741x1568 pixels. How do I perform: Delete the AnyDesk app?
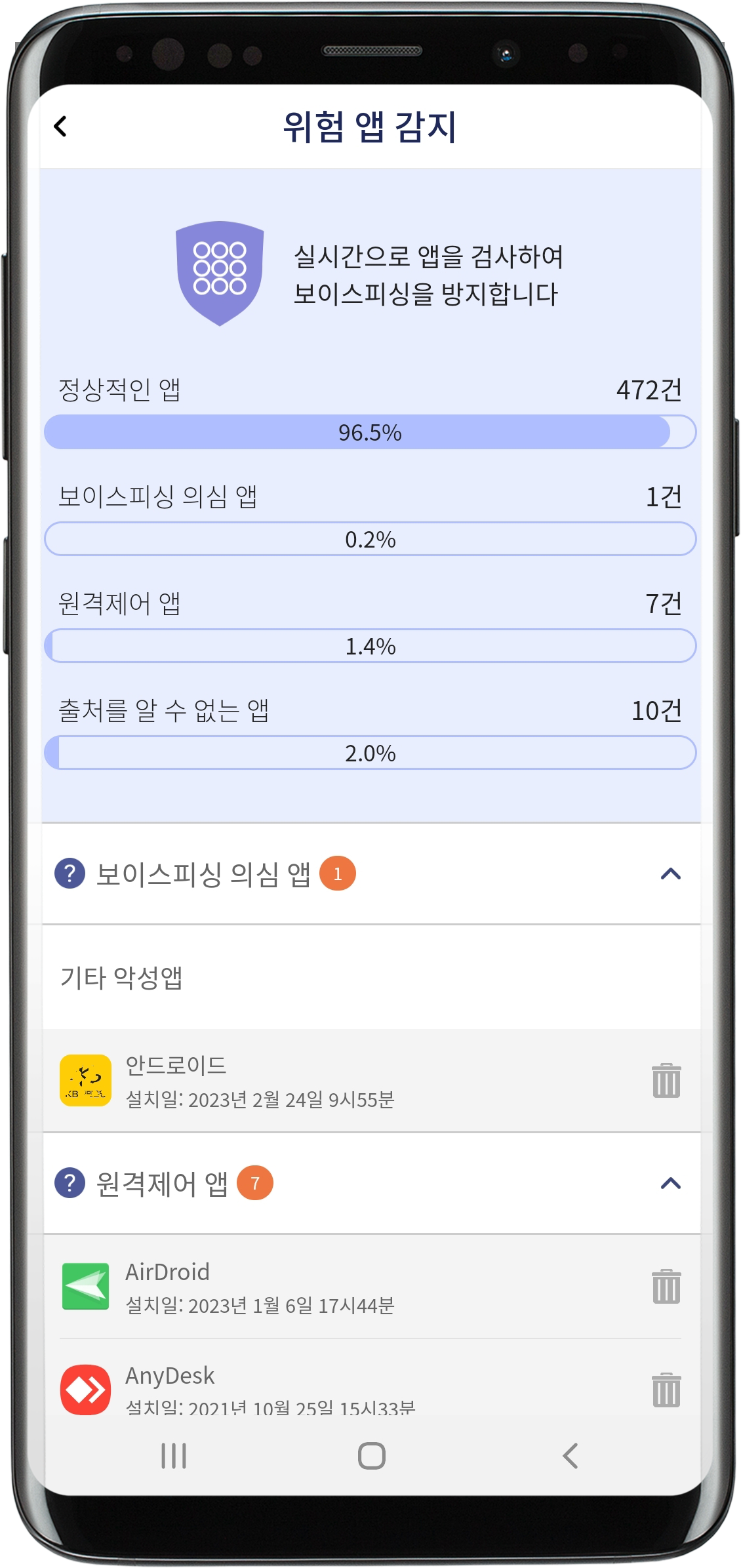666,1390
